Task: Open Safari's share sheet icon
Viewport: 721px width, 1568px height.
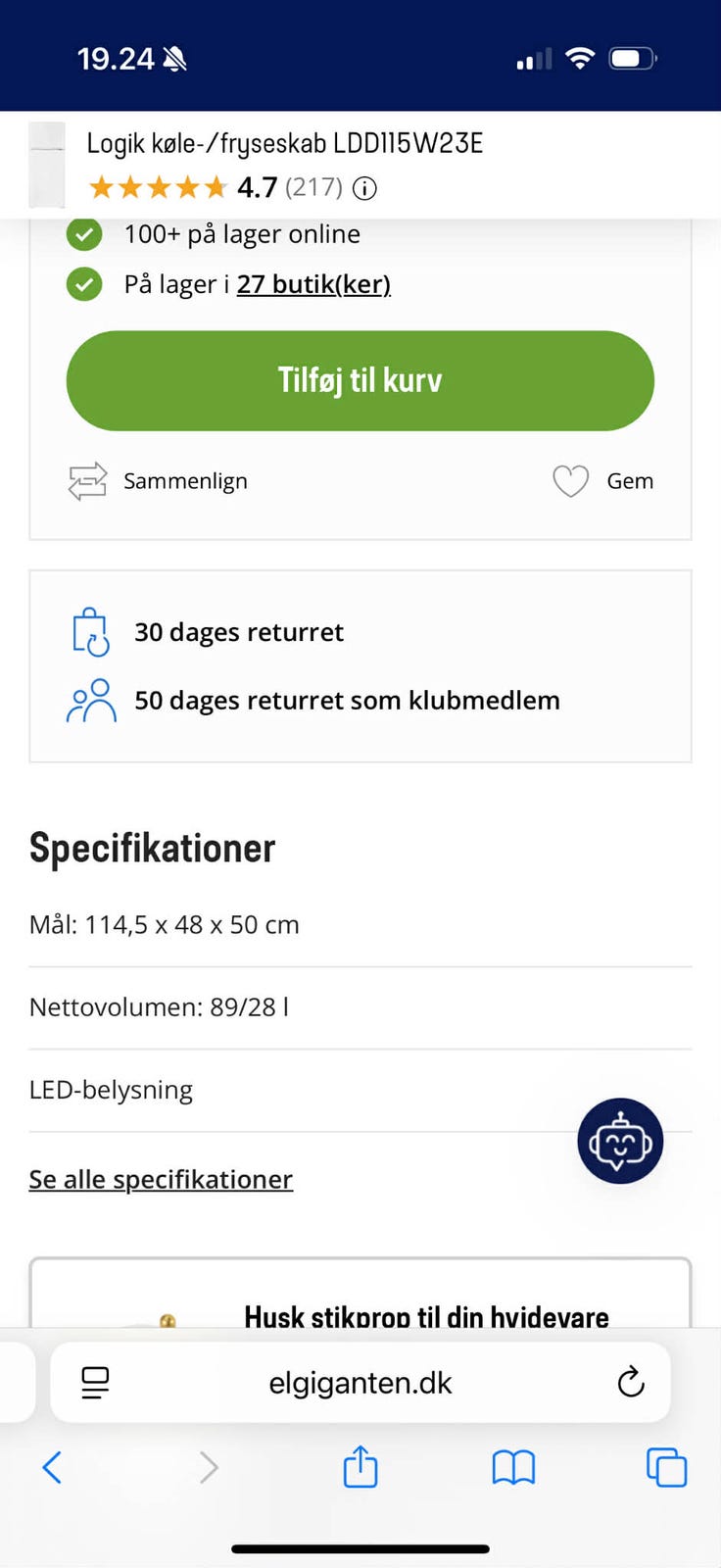Action: pos(360,1467)
